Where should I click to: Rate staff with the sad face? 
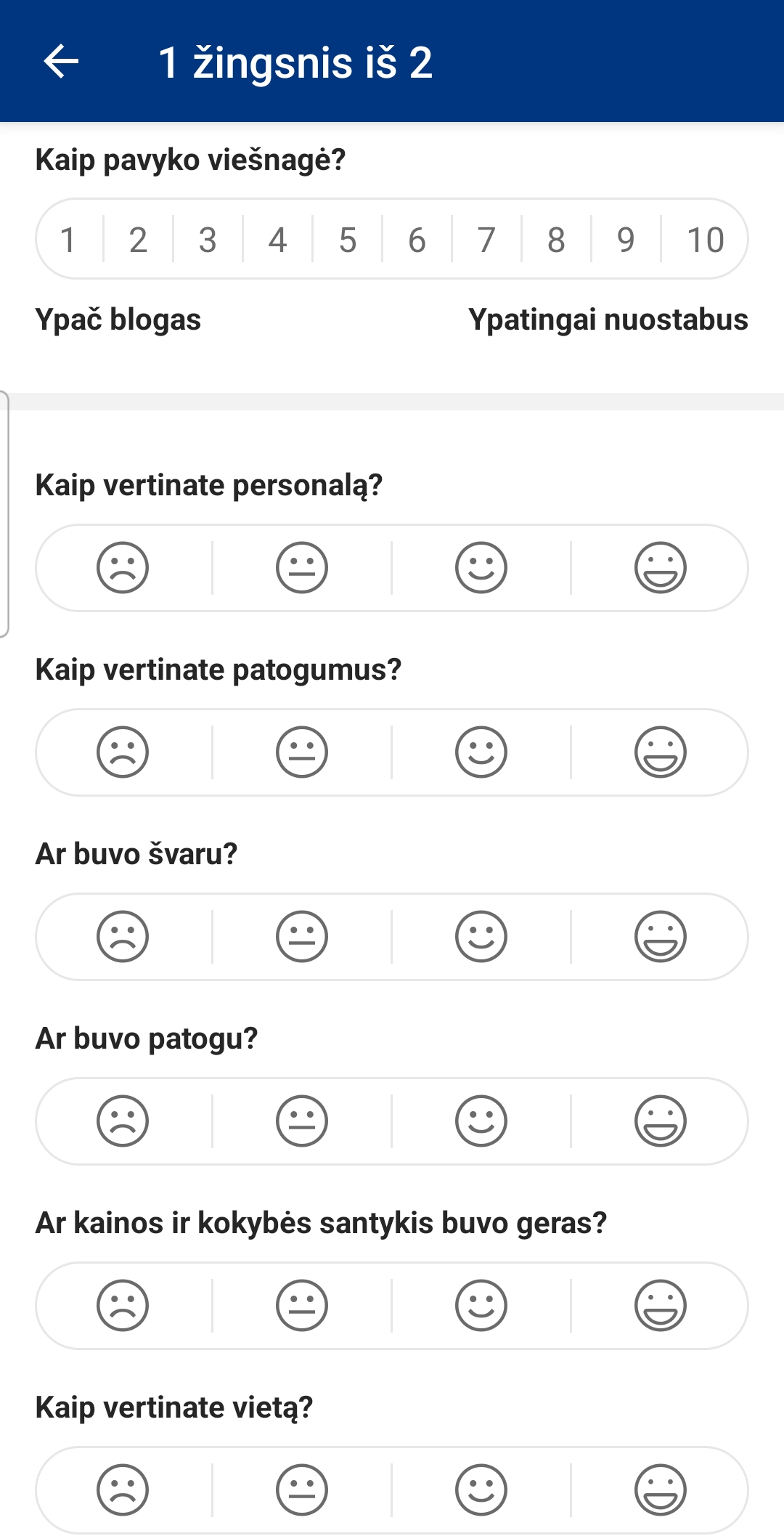pos(123,568)
